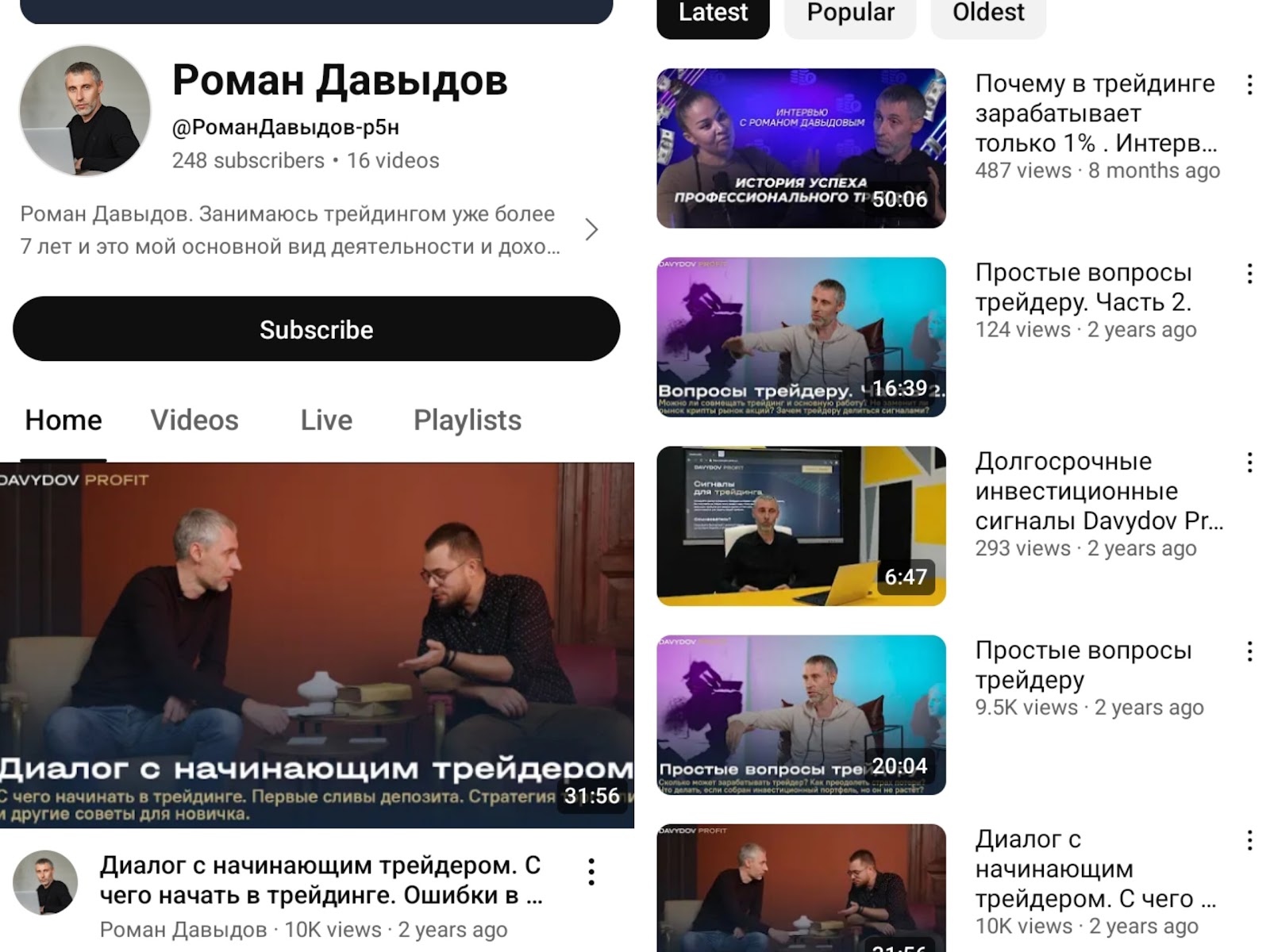
Task: Open the channel avatar under the featured video
Action: (x=45, y=882)
